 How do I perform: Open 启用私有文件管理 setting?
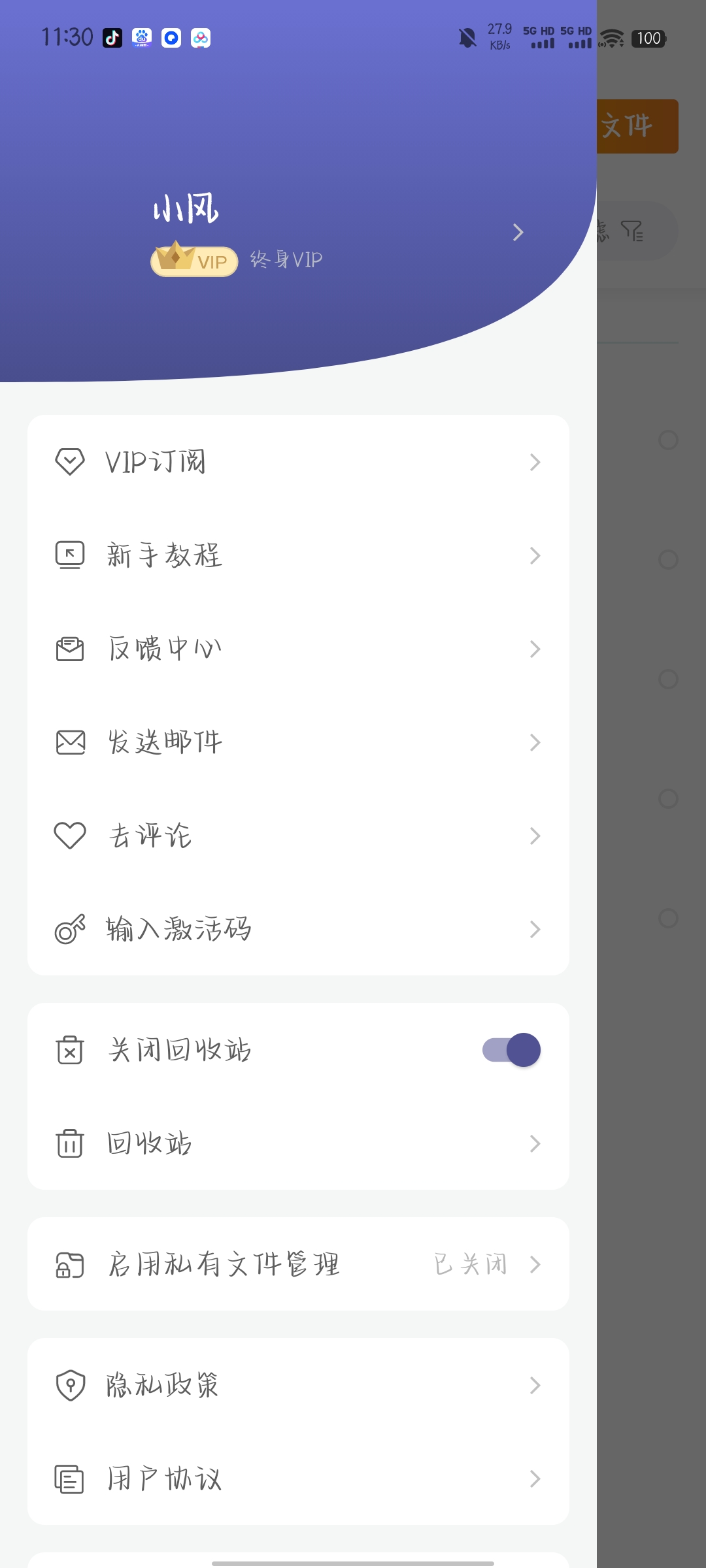click(297, 1264)
